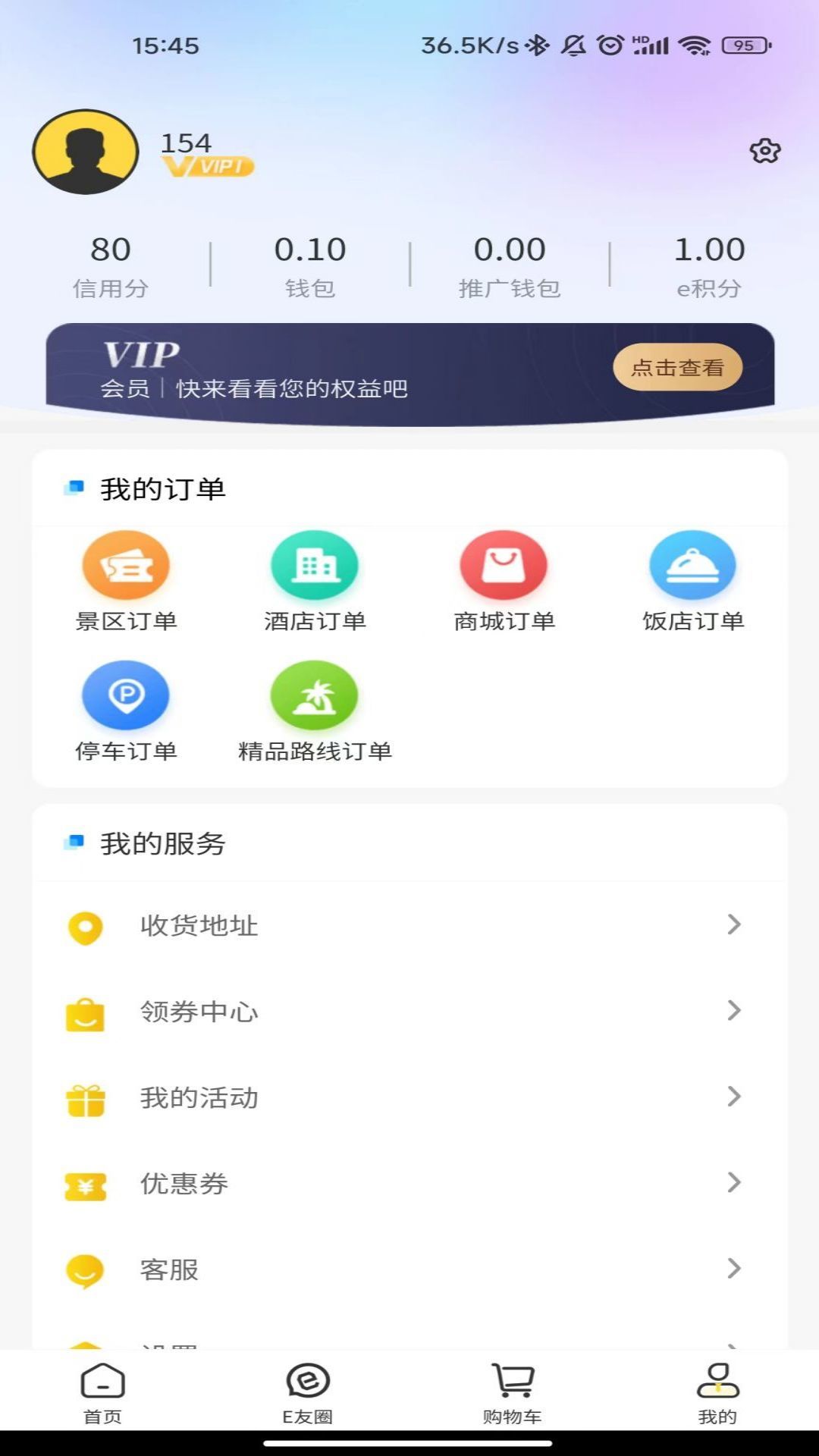Image resolution: width=819 pixels, height=1456 pixels.
Task: Expand the 收货地址 row chevron
Action: pos(733,925)
